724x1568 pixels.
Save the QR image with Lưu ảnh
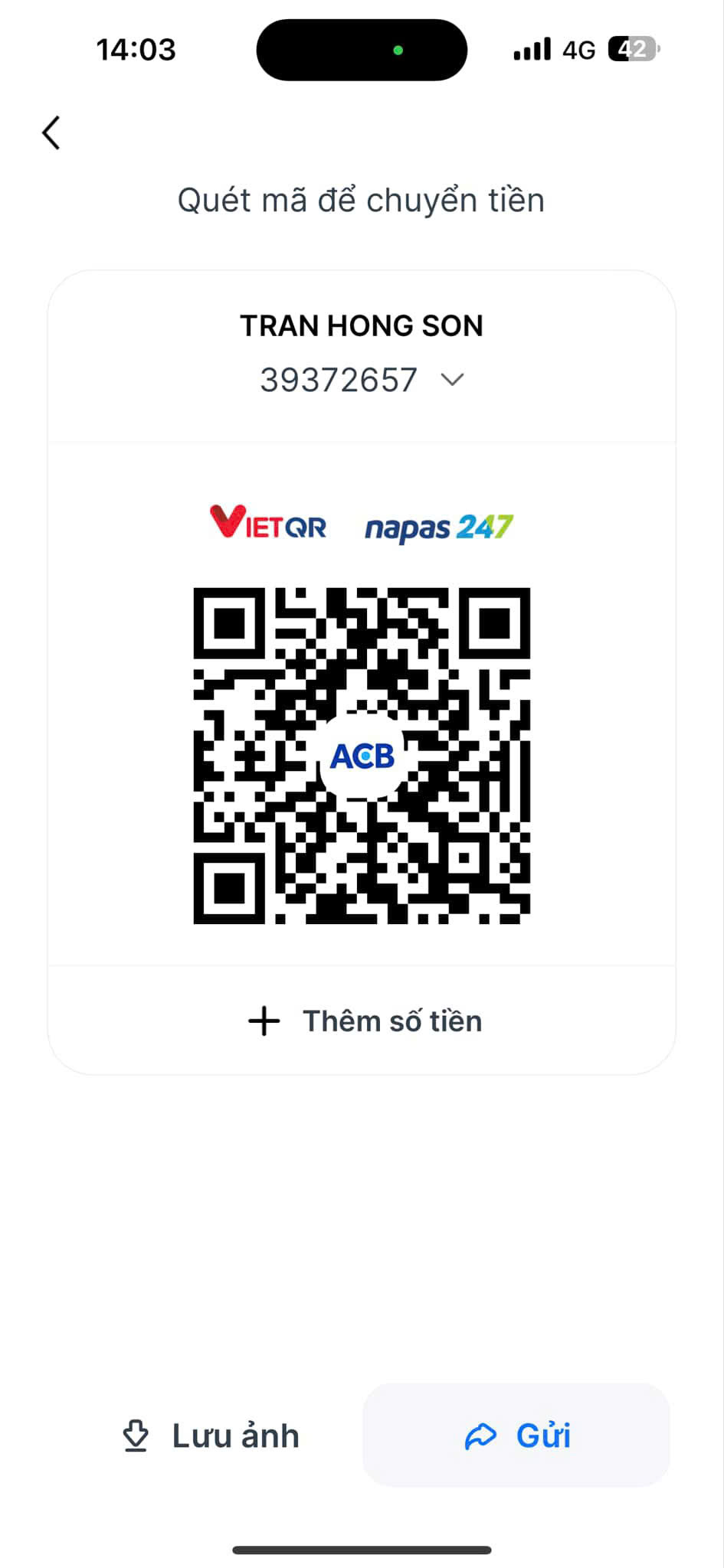[210, 1436]
